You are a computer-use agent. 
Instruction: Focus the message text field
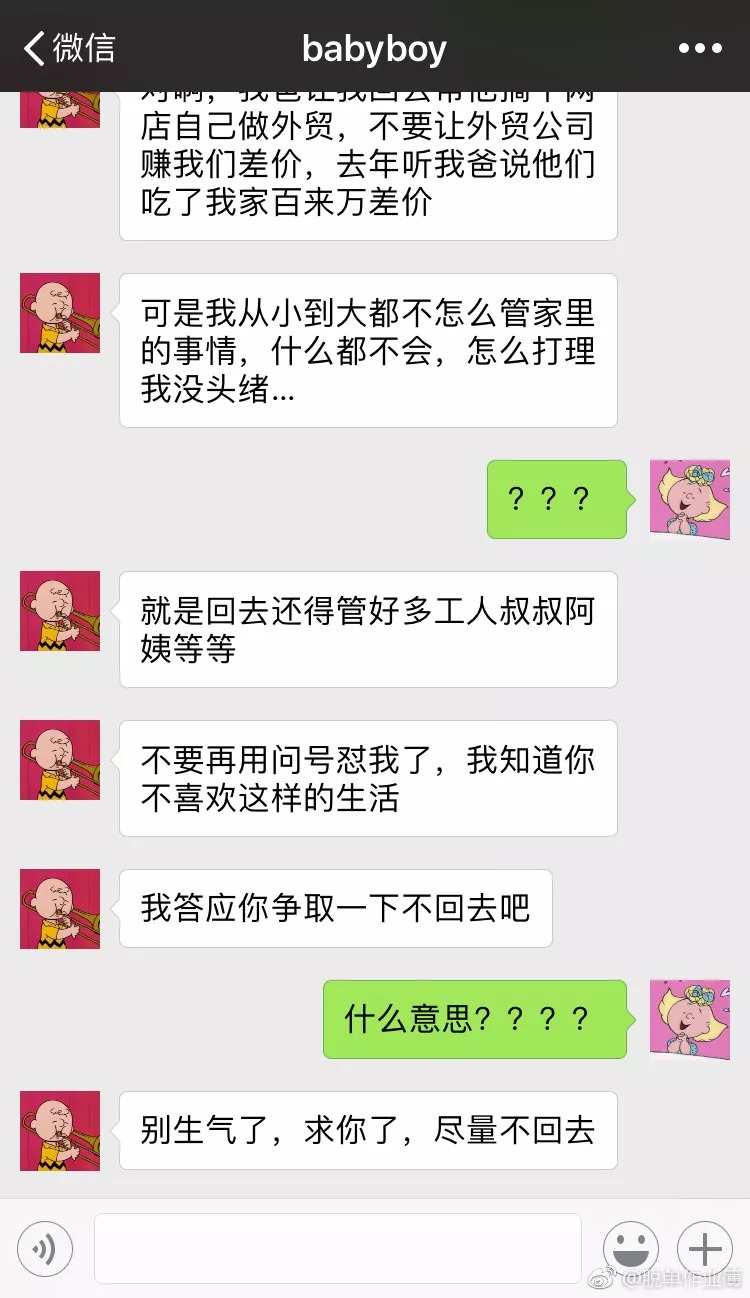point(337,1248)
